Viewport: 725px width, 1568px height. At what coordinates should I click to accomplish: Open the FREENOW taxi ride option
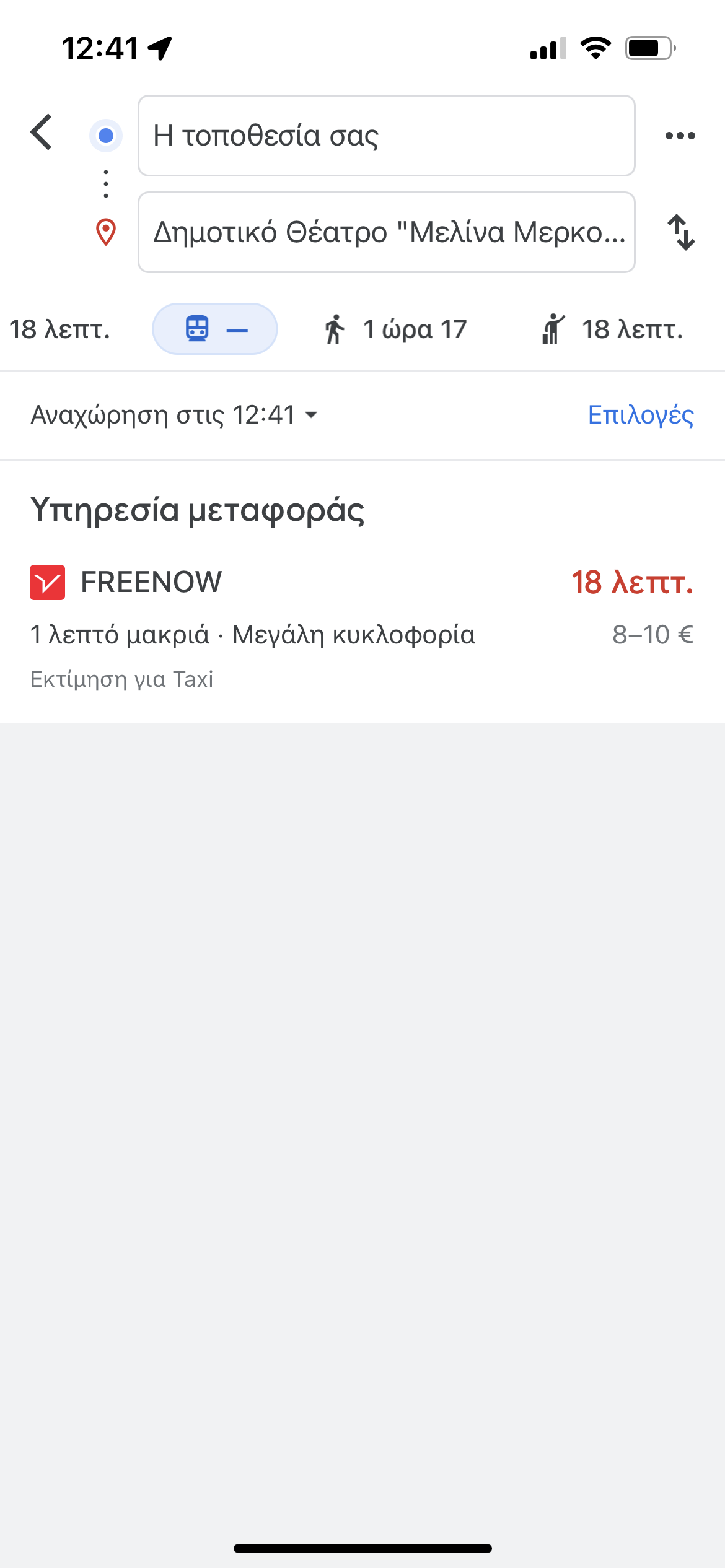362,625
